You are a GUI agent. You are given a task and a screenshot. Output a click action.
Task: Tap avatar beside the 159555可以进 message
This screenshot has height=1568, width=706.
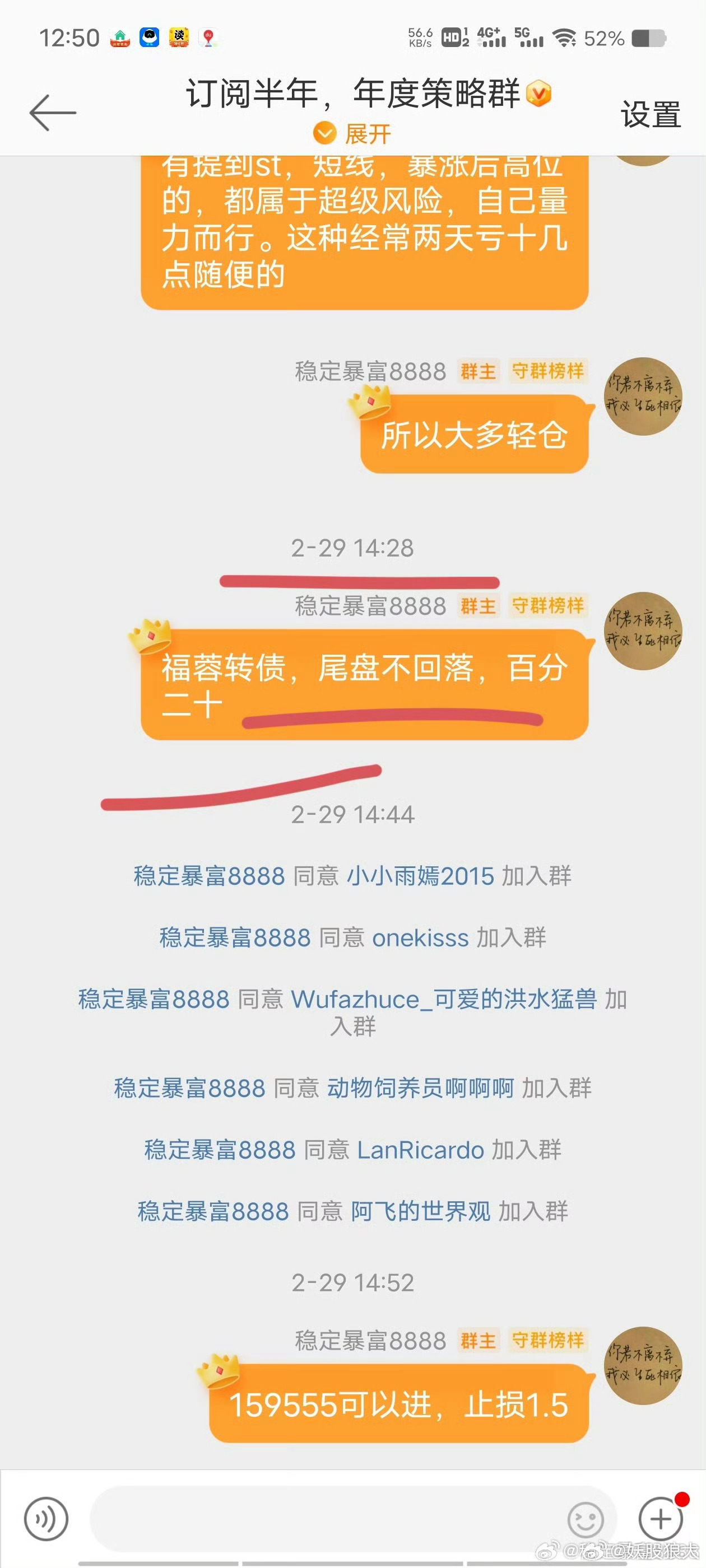click(x=643, y=1365)
